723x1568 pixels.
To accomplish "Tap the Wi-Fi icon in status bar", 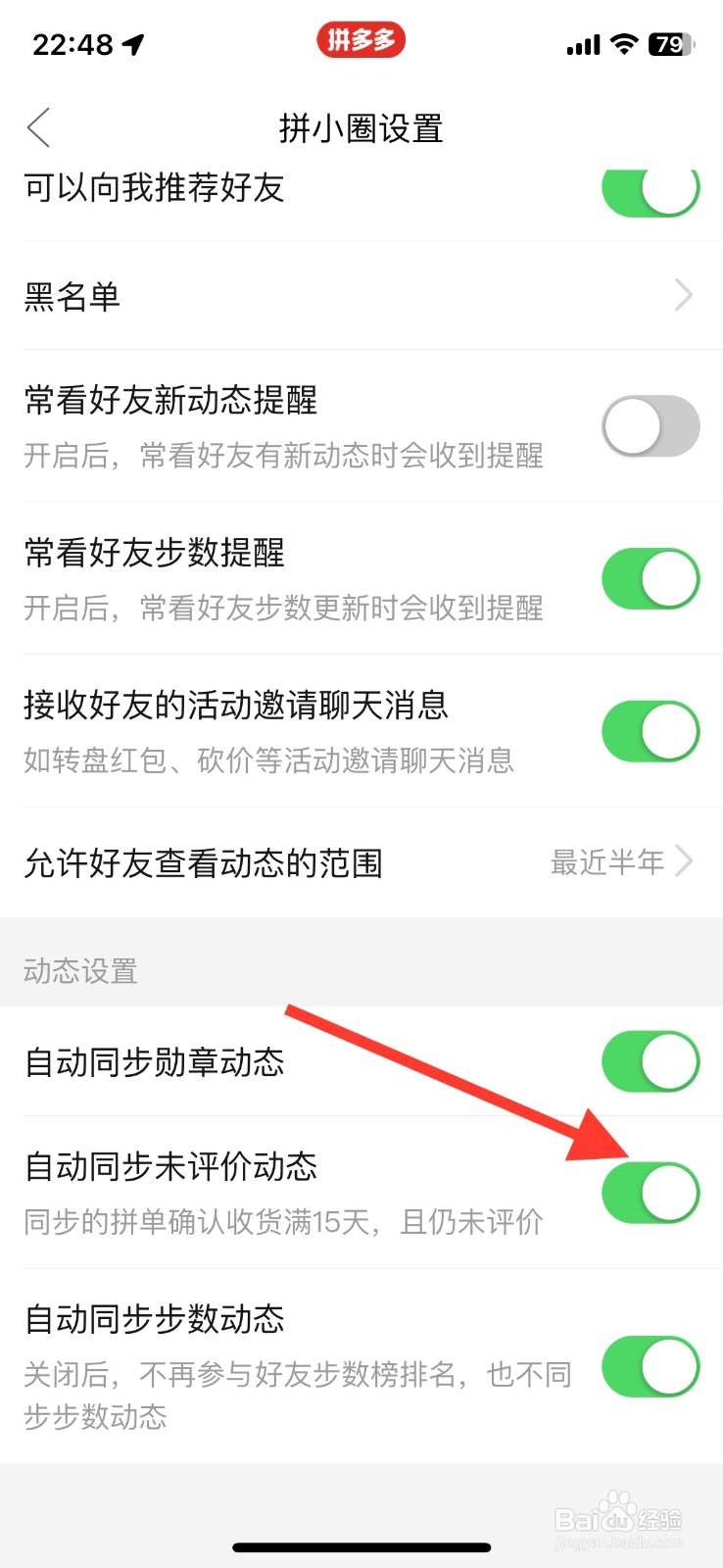I will pos(627,43).
